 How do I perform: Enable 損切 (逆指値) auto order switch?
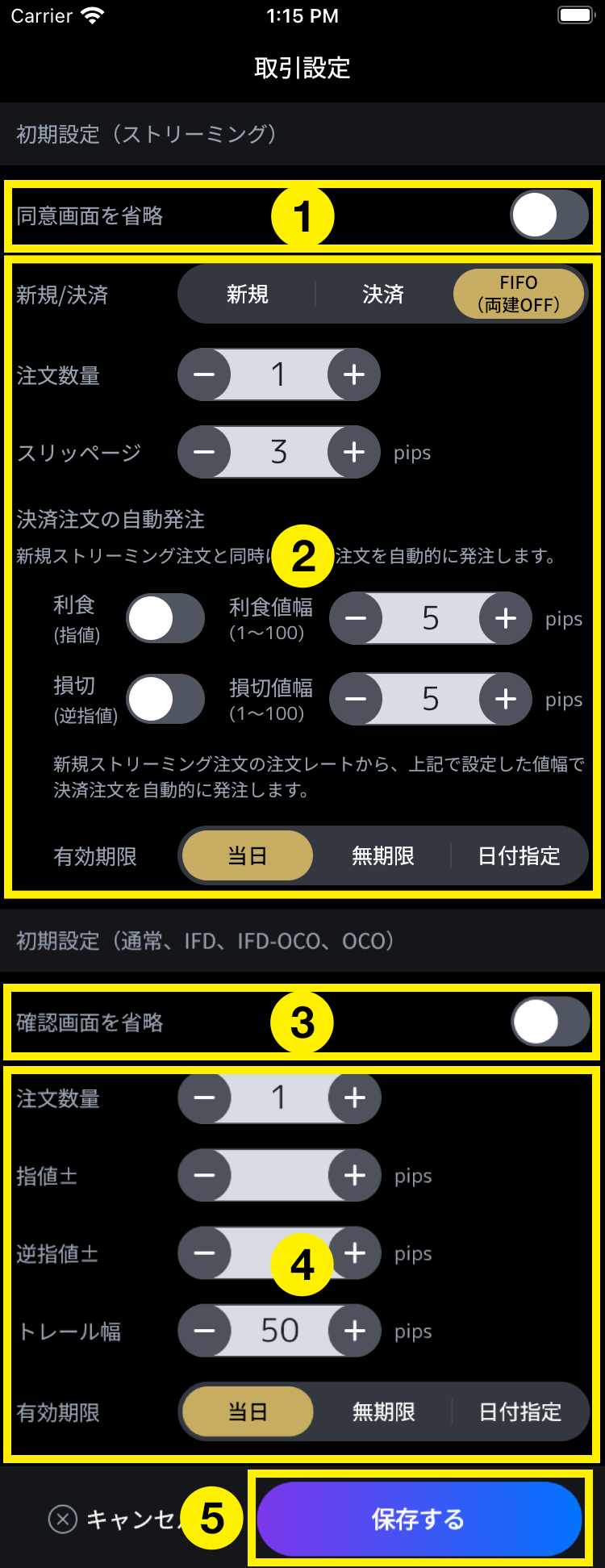(165, 700)
